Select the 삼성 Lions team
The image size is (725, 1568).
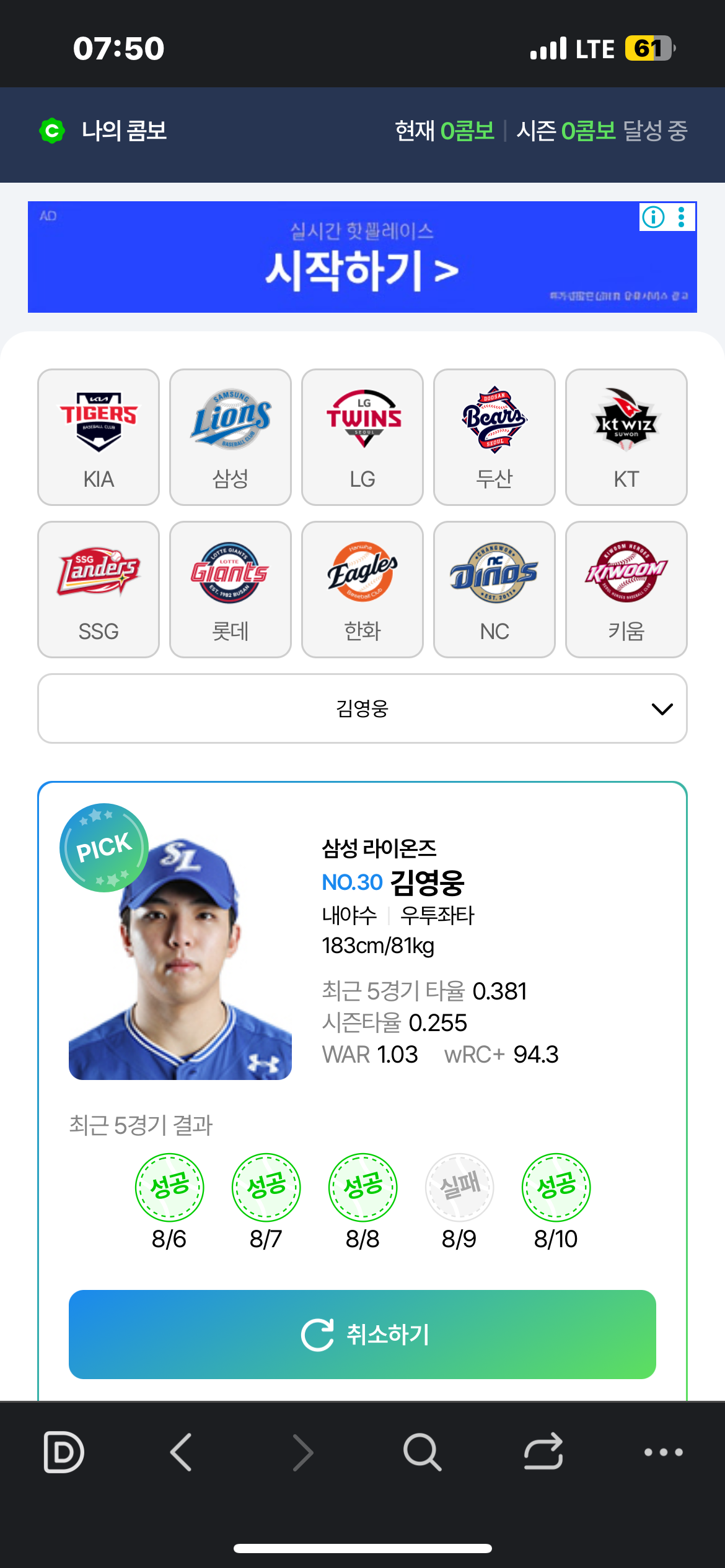[231, 437]
